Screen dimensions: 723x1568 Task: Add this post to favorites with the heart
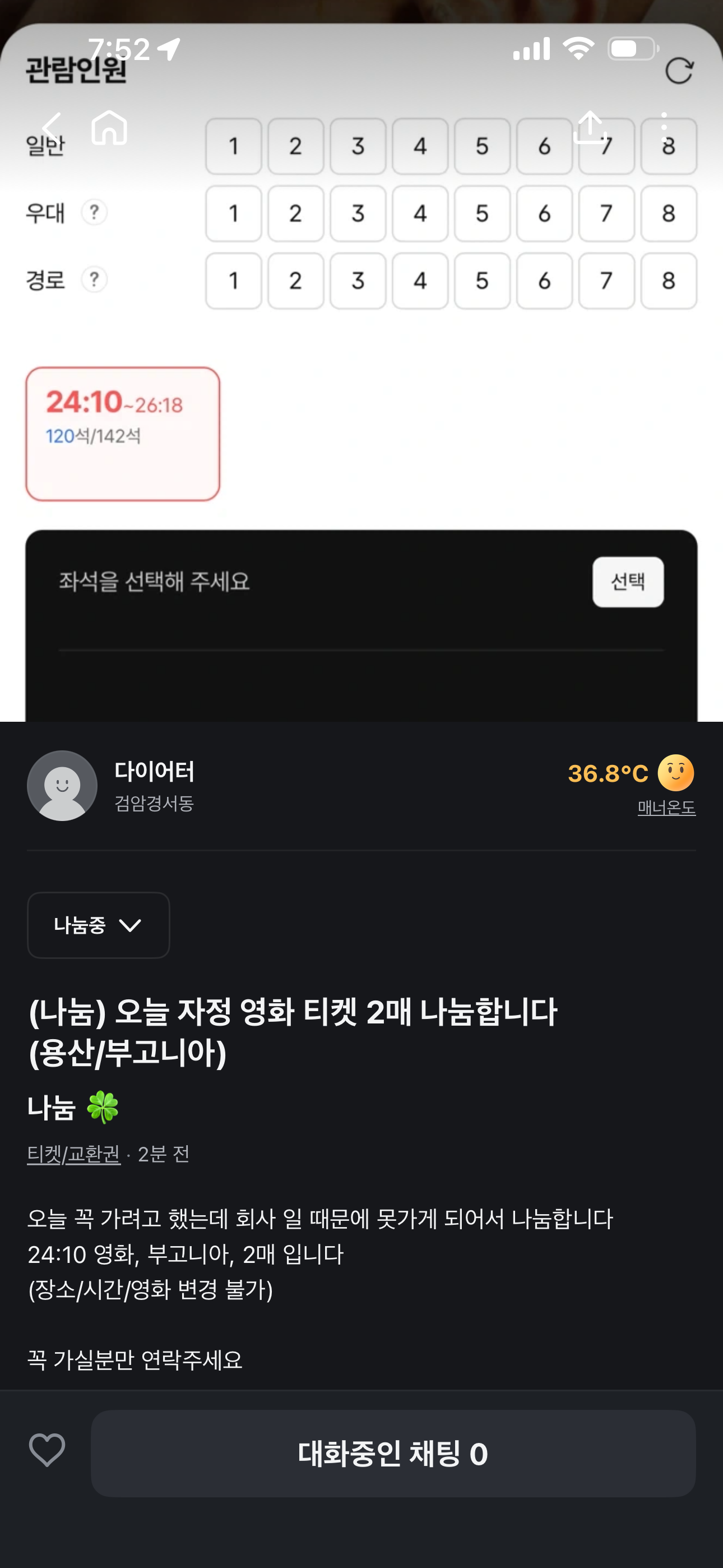point(47,1452)
